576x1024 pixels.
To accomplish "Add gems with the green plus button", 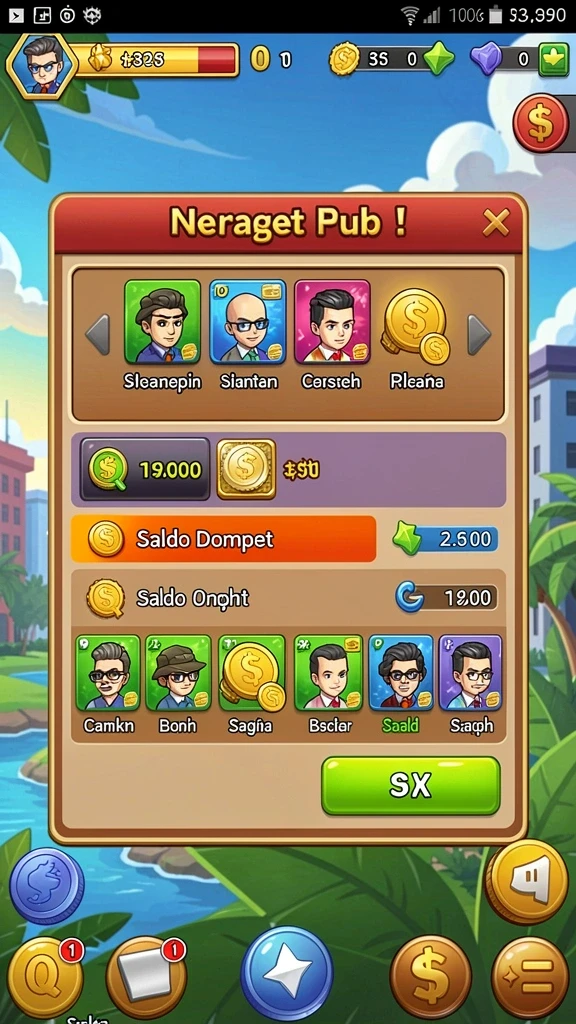I will pyautogui.click(x=554, y=61).
